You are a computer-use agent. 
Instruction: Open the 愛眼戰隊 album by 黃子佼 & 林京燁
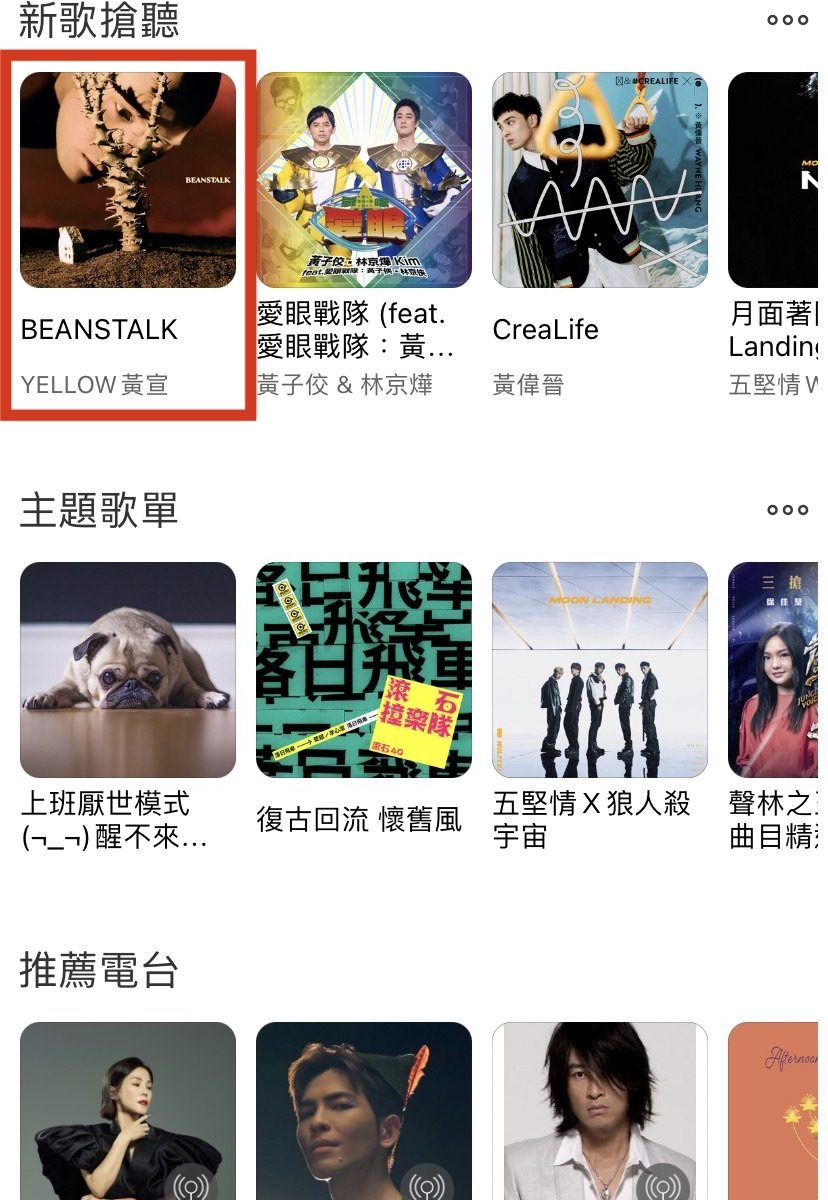coord(364,180)
